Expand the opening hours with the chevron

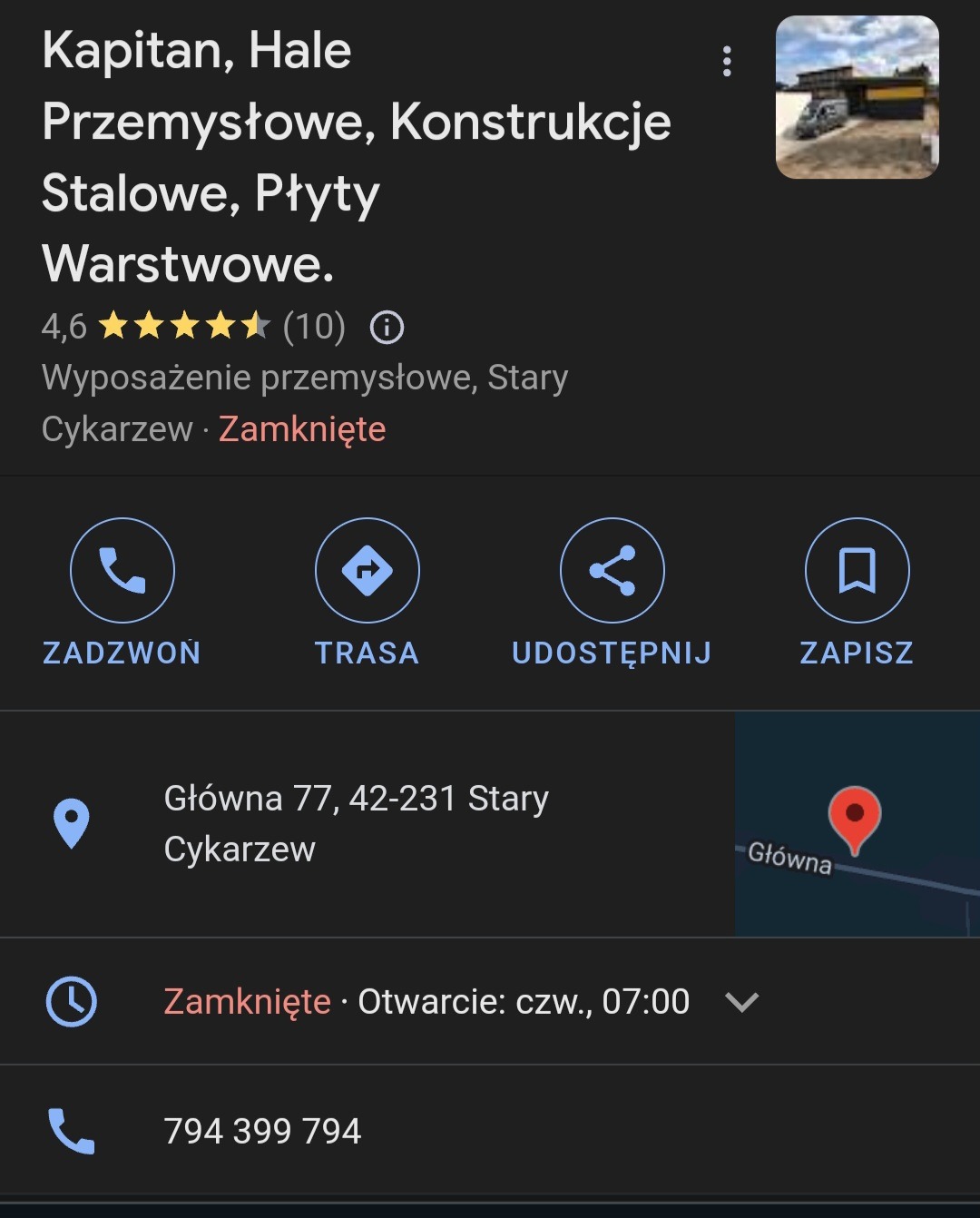(x=742, y=1002)
